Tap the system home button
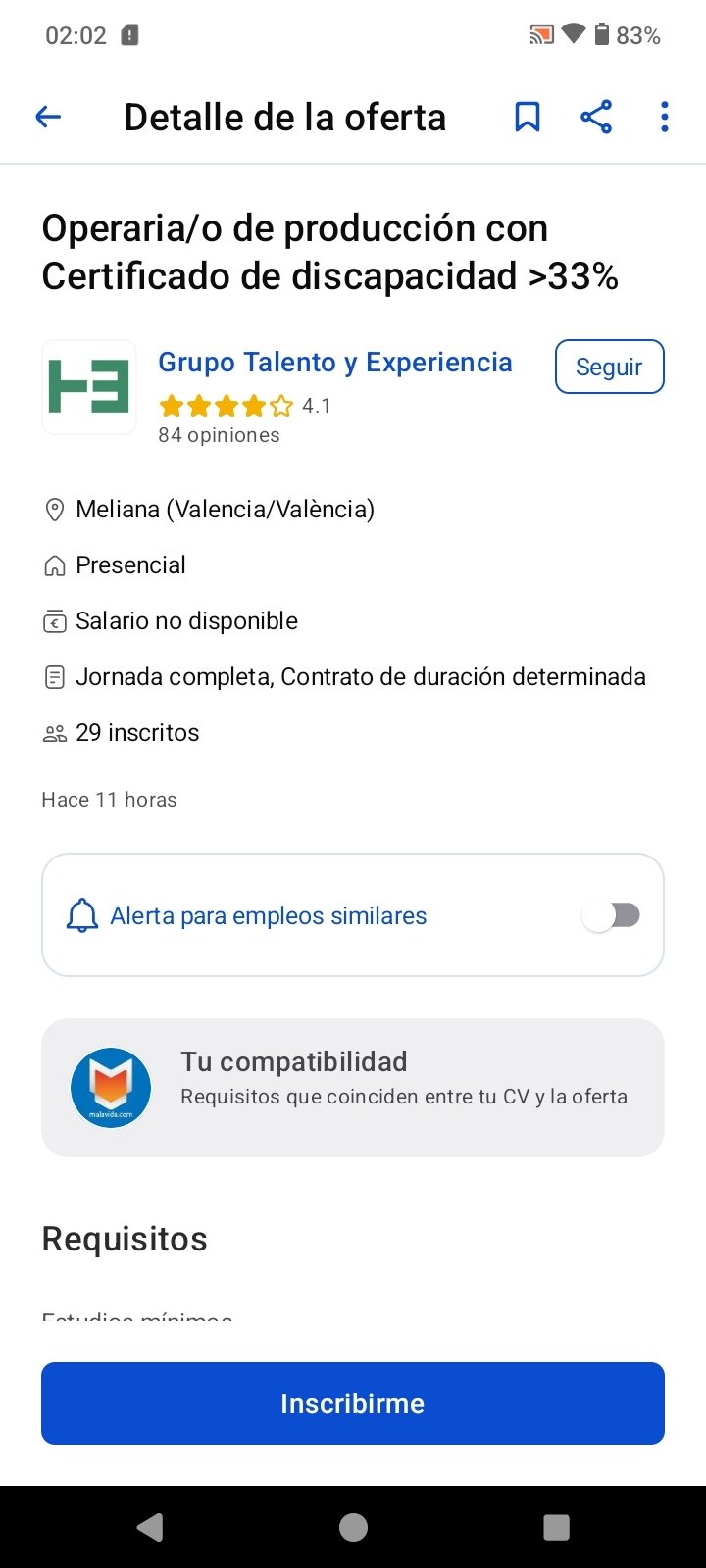This screenshot has width=706, height=1568. [353, 1527]
